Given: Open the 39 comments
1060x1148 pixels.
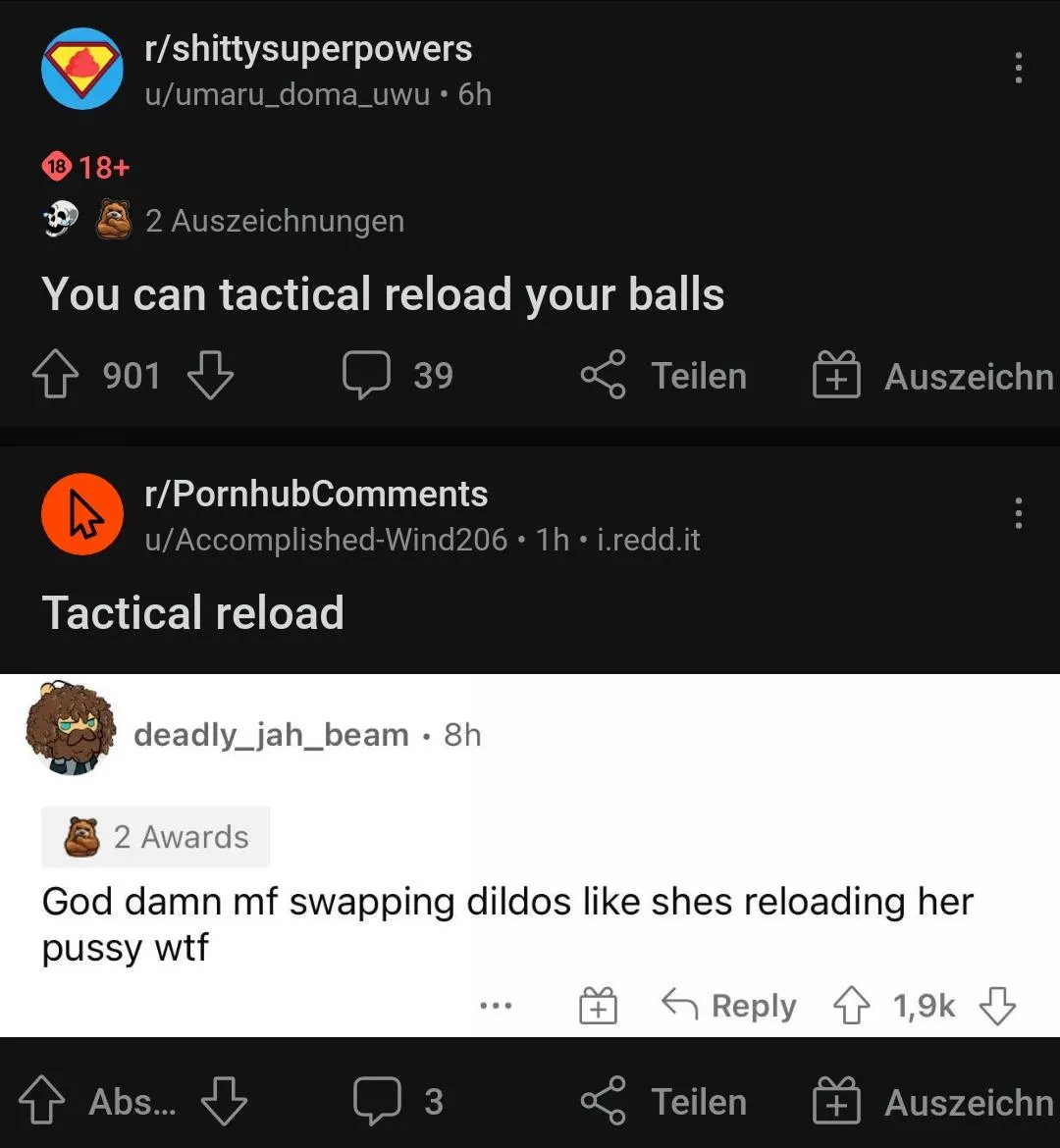Looking at the screenshot, I should point(397,376).
